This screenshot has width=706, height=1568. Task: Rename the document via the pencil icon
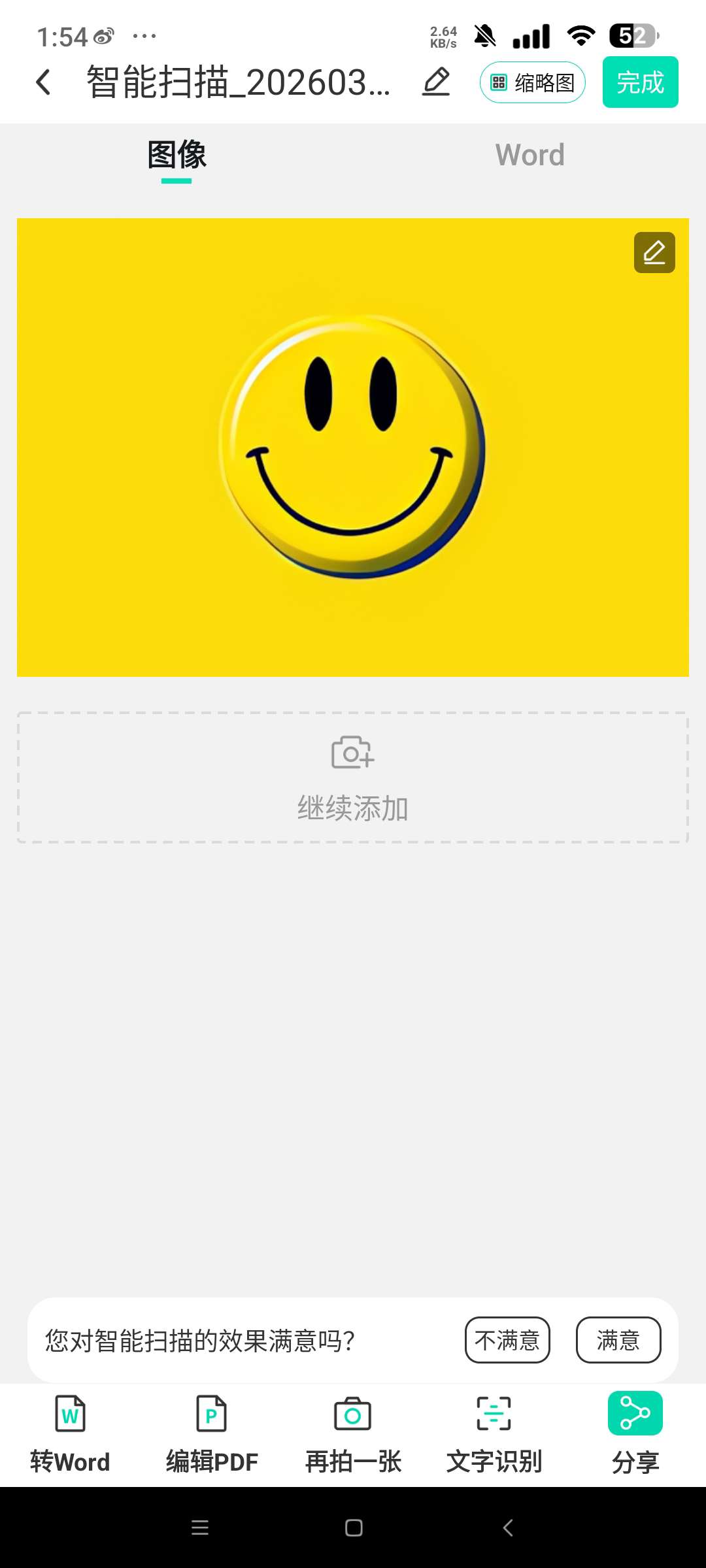pyautogui.click(x=436, y=82)
